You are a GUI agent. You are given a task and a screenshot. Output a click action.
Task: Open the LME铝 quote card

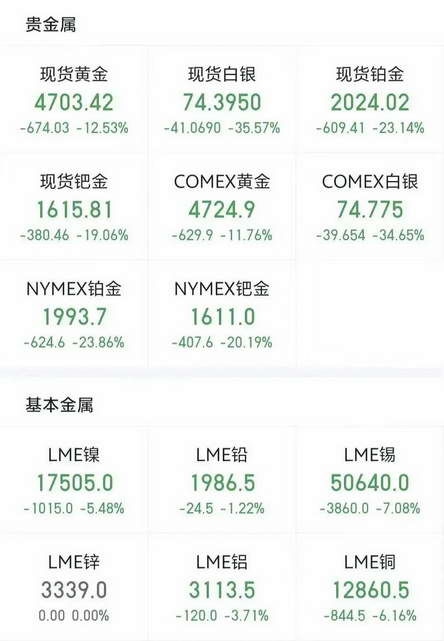222,587
